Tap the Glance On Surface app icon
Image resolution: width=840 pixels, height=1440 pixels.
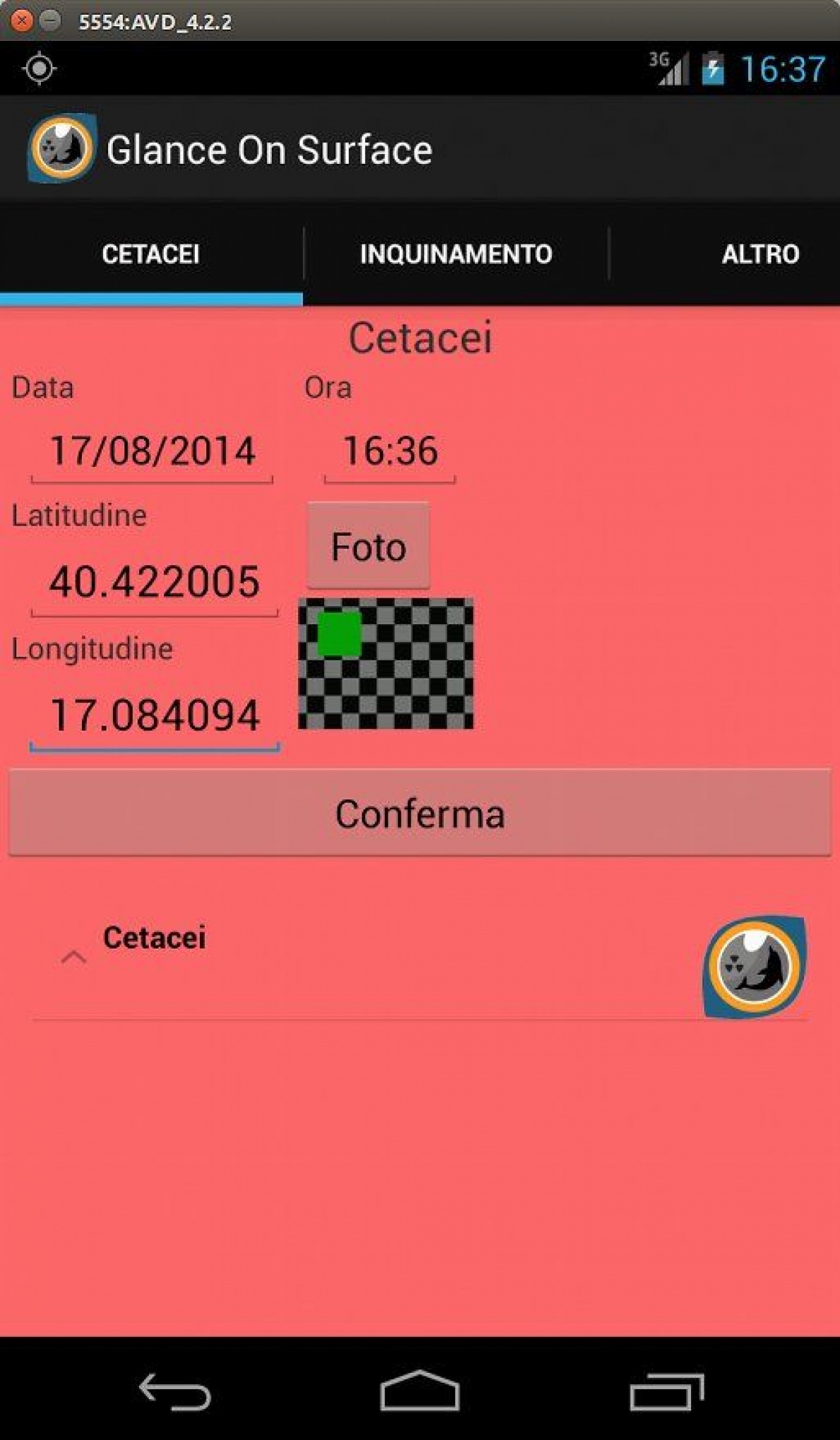[61, 148]
